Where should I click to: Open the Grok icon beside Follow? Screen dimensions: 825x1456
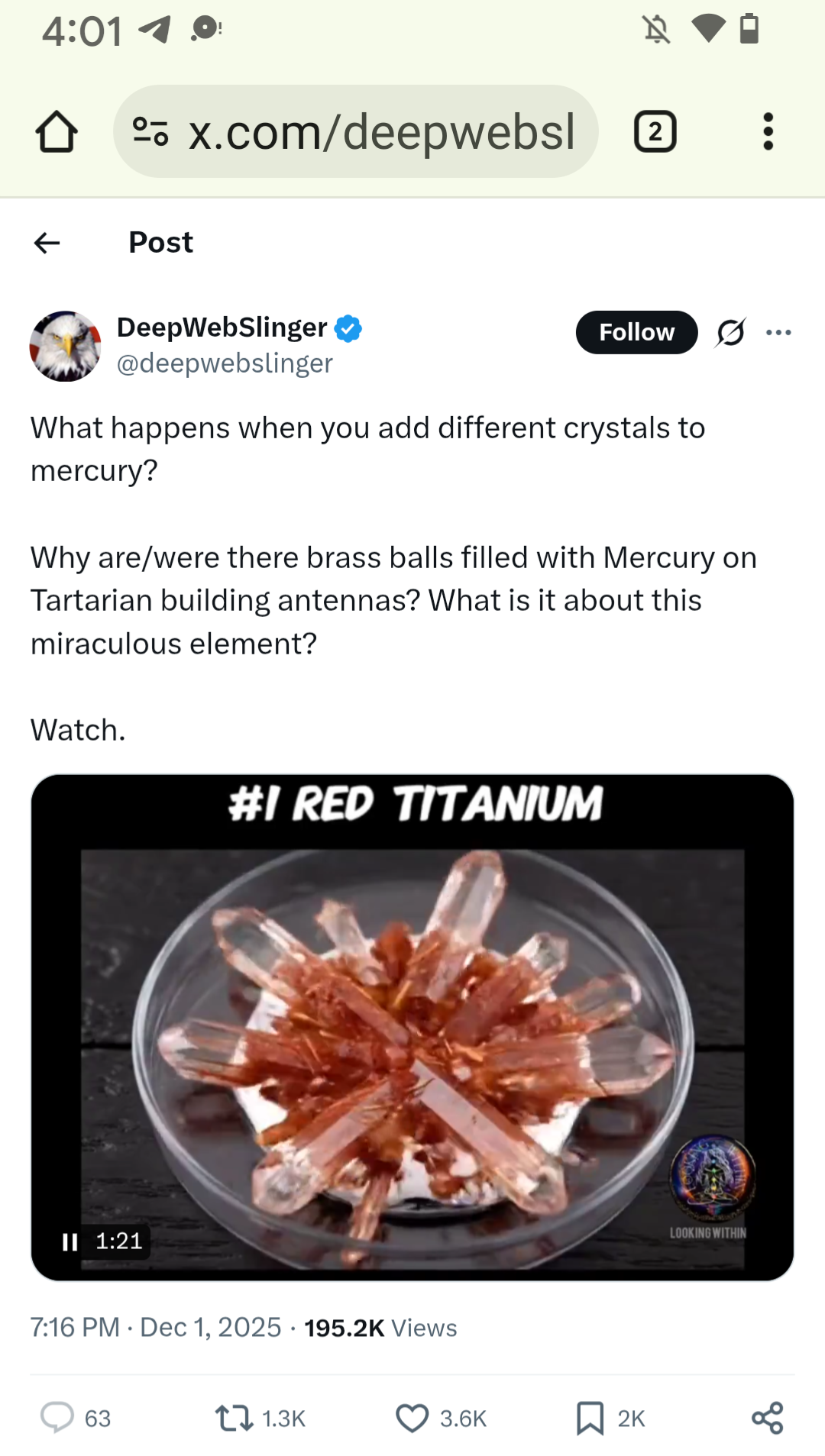point(730,332)
